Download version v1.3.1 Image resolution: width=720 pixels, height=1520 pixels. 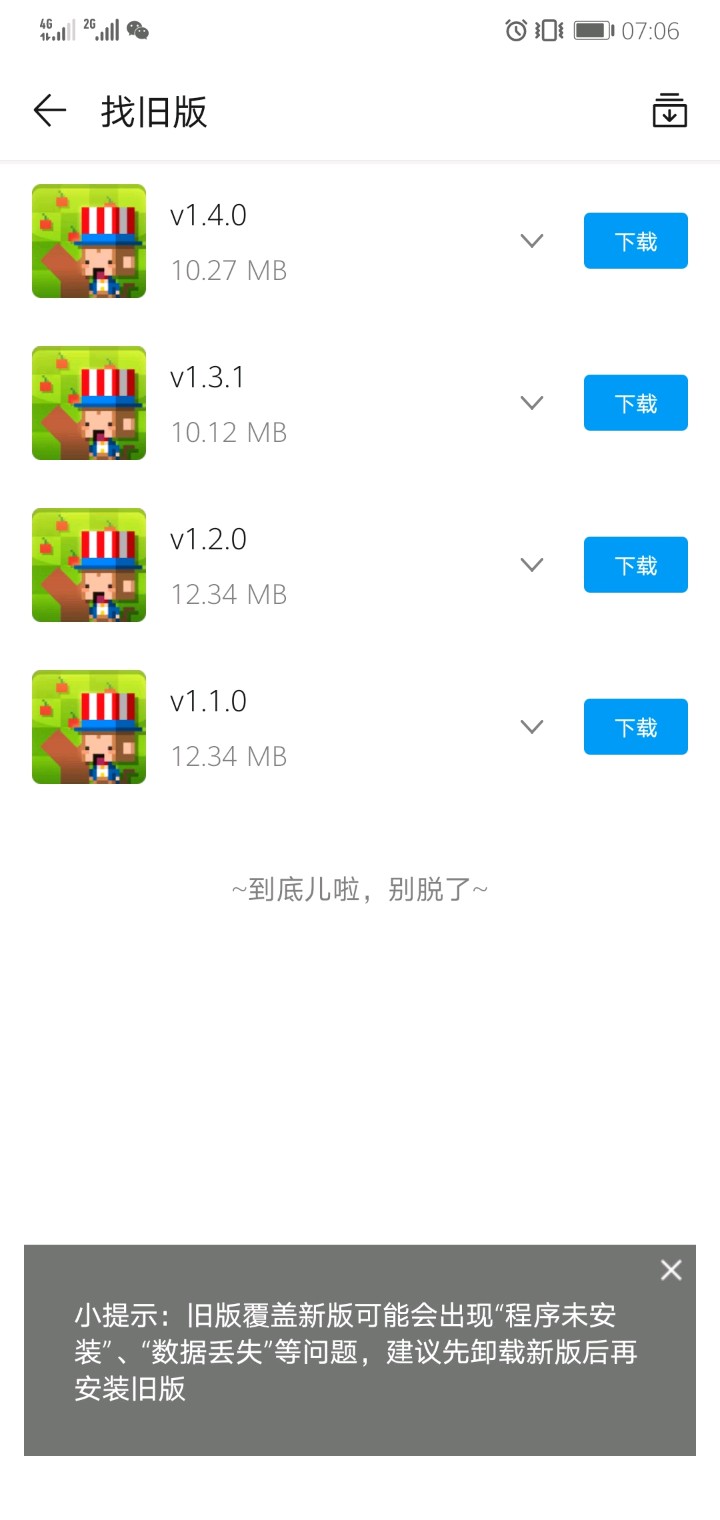tap(635, 403)
